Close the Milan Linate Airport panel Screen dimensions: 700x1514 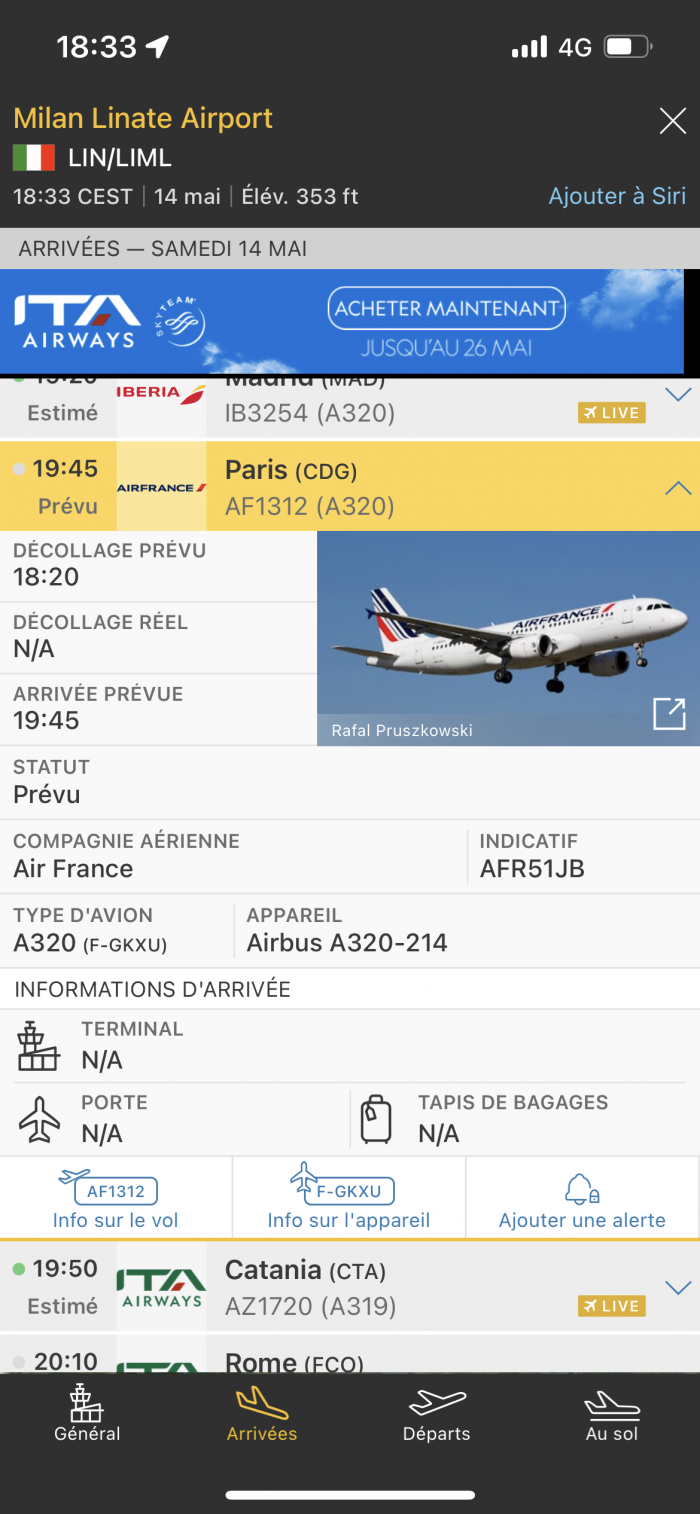[672, 122]
